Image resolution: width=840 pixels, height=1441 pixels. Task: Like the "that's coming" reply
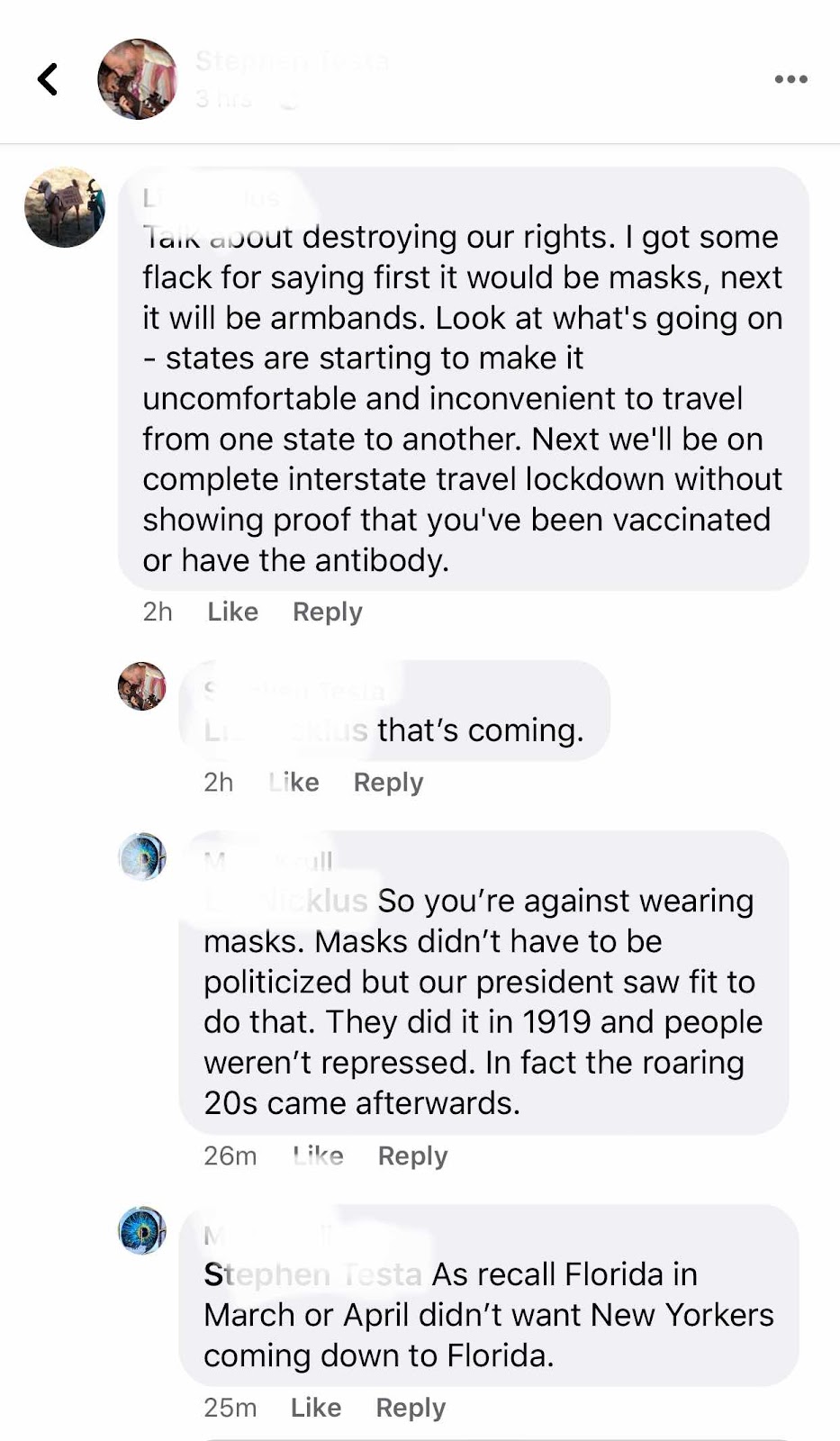(x=294, y=782)
